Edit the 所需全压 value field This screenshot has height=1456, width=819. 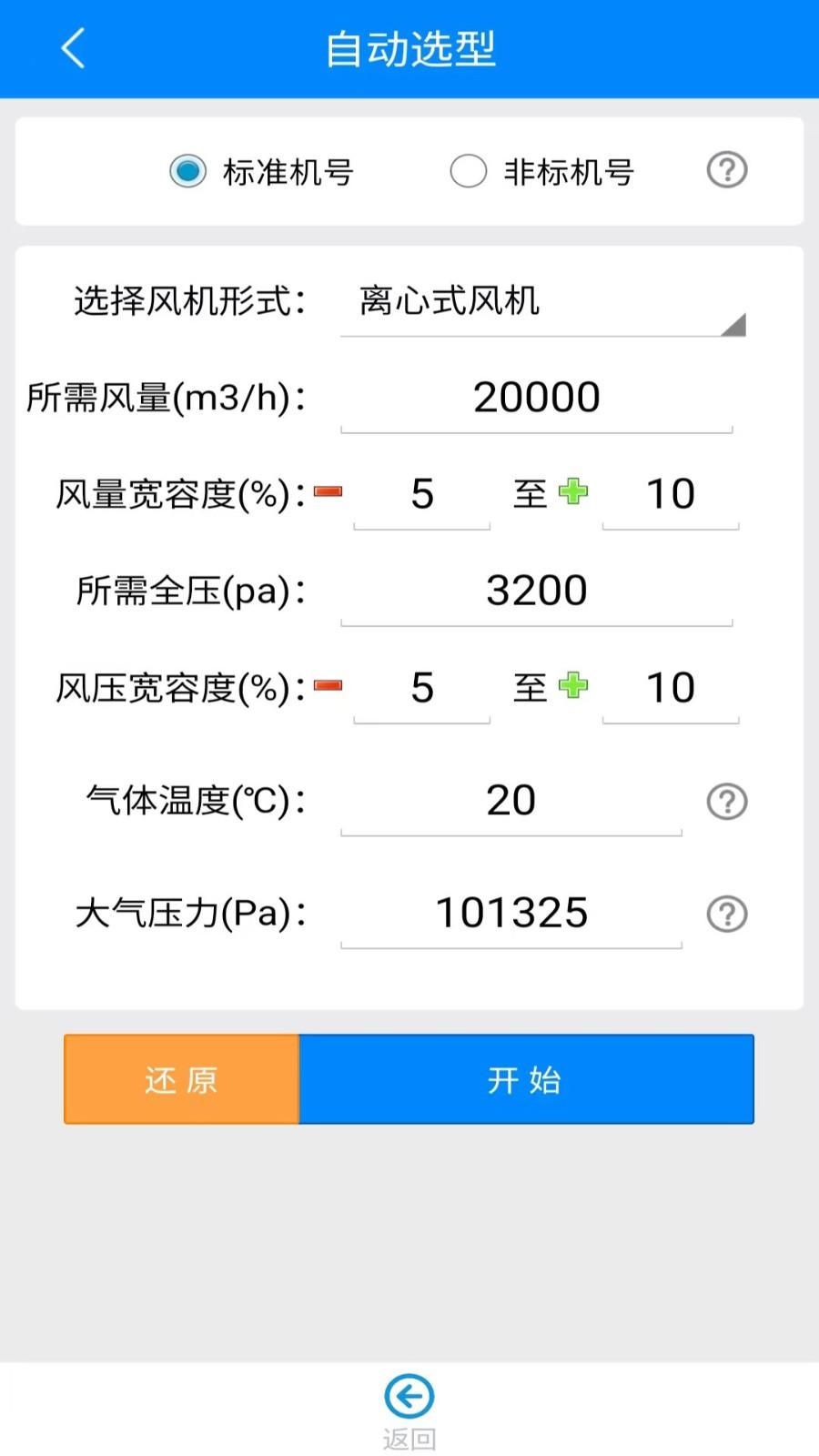pos(536,591)
